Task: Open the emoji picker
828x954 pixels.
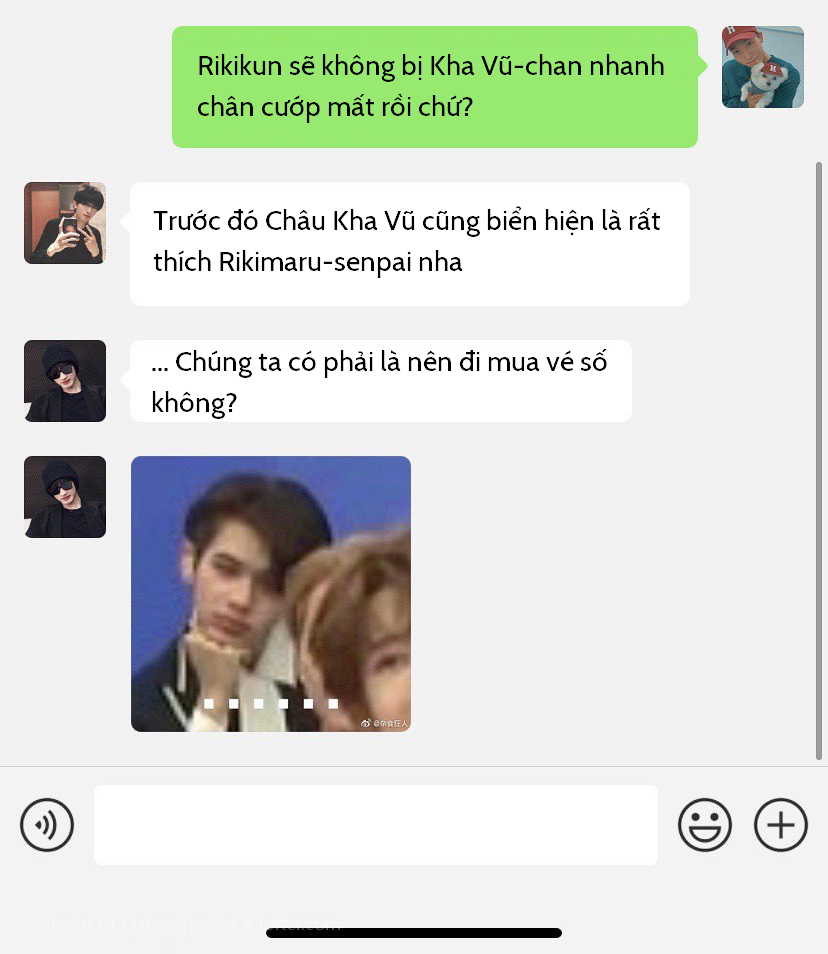Action: coord(704,825)
